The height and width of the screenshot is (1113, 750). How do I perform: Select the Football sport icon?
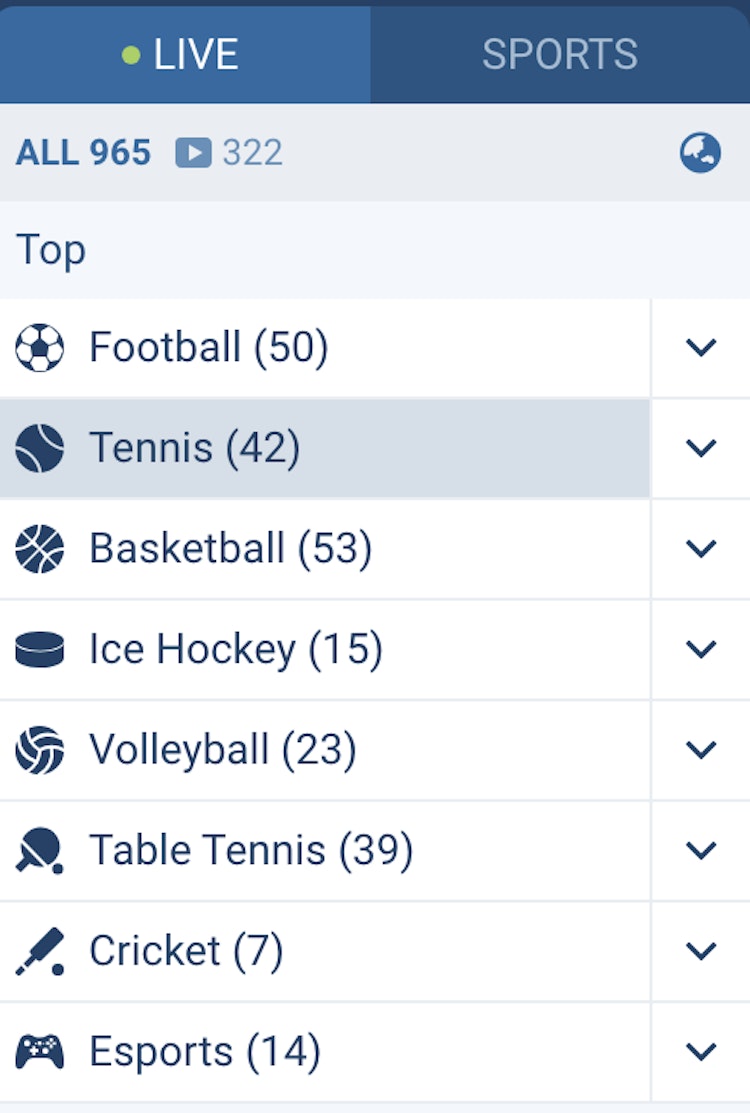click(40, 347)
